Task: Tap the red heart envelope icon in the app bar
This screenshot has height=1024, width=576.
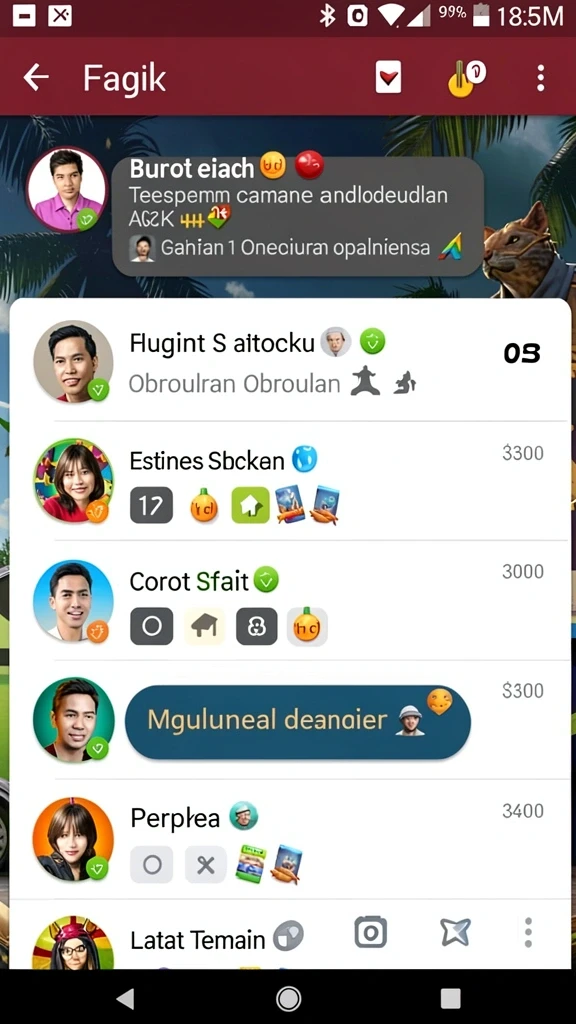Action: (x=389, y=78)
